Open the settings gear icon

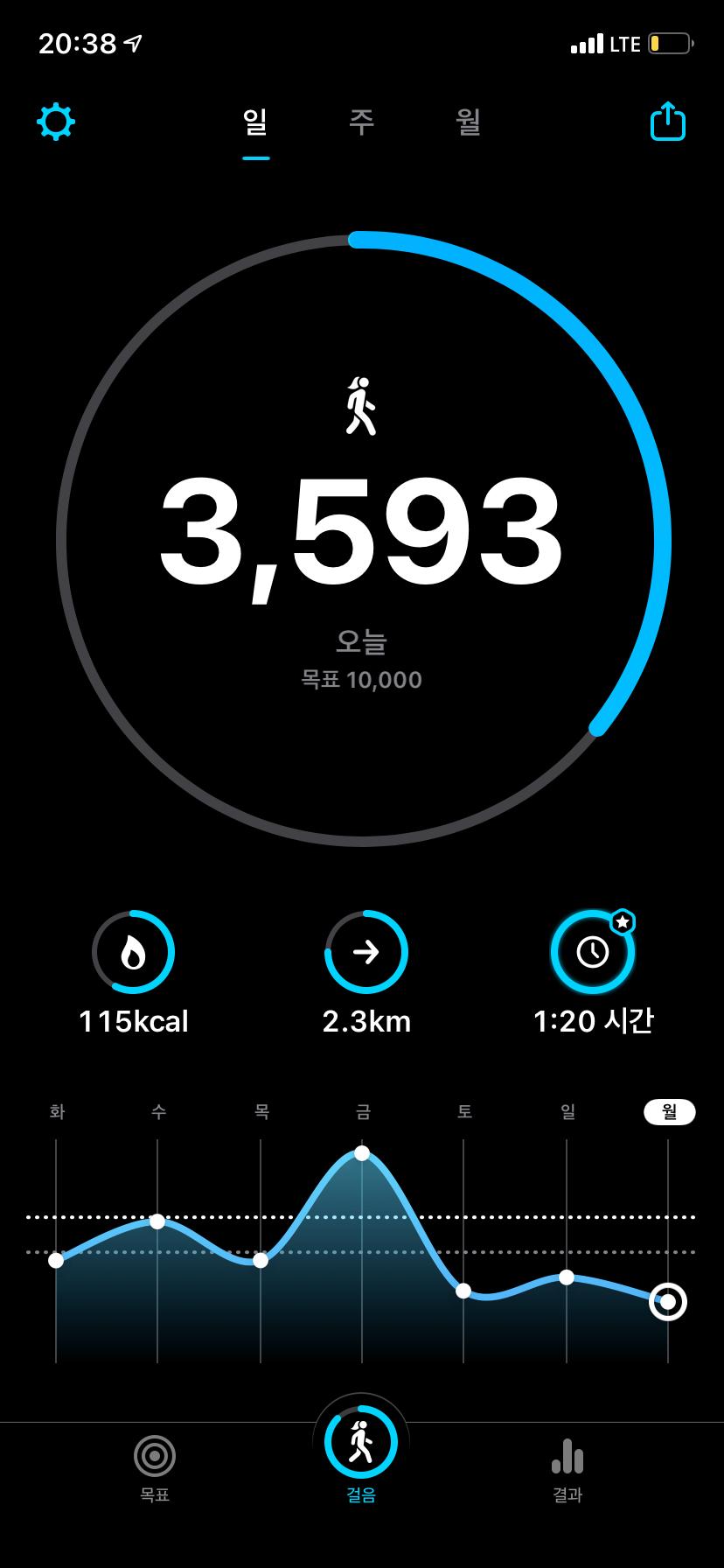click(56, 122)
